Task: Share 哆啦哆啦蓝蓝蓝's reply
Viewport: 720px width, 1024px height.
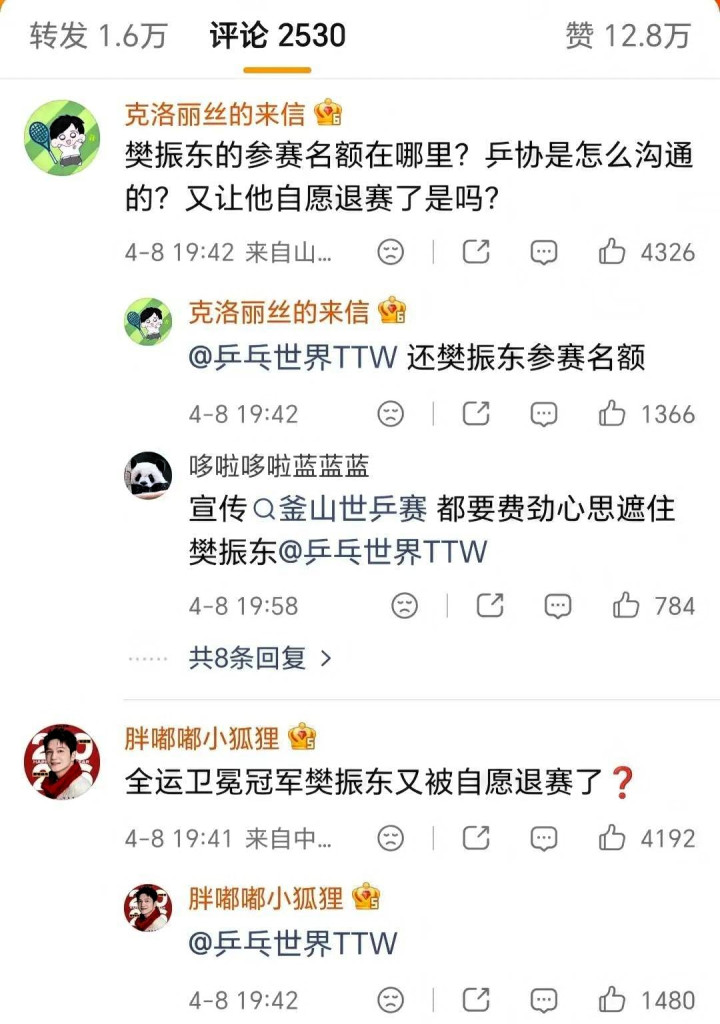Action: [490, 605]
